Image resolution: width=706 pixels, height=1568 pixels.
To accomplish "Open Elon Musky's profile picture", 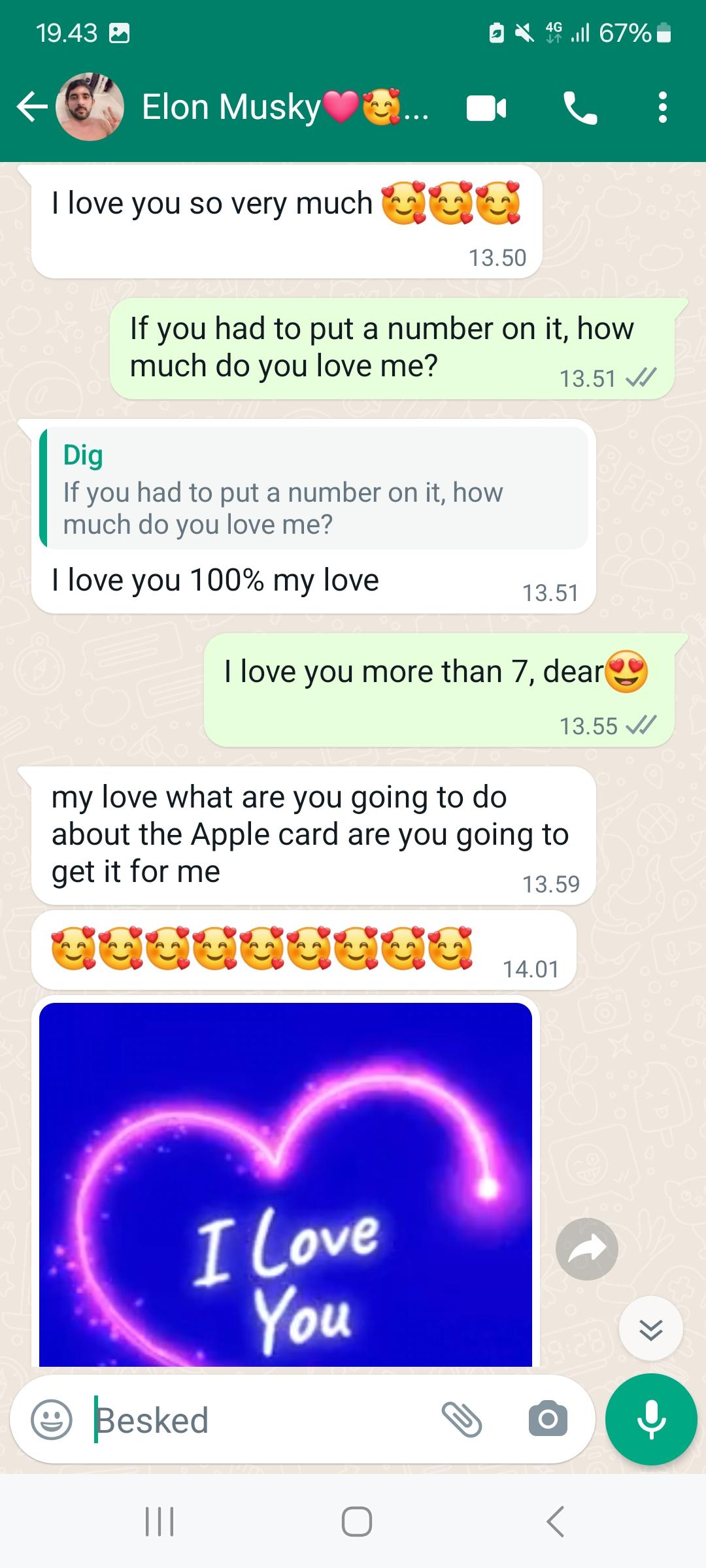I will click(x=90, y=107).
